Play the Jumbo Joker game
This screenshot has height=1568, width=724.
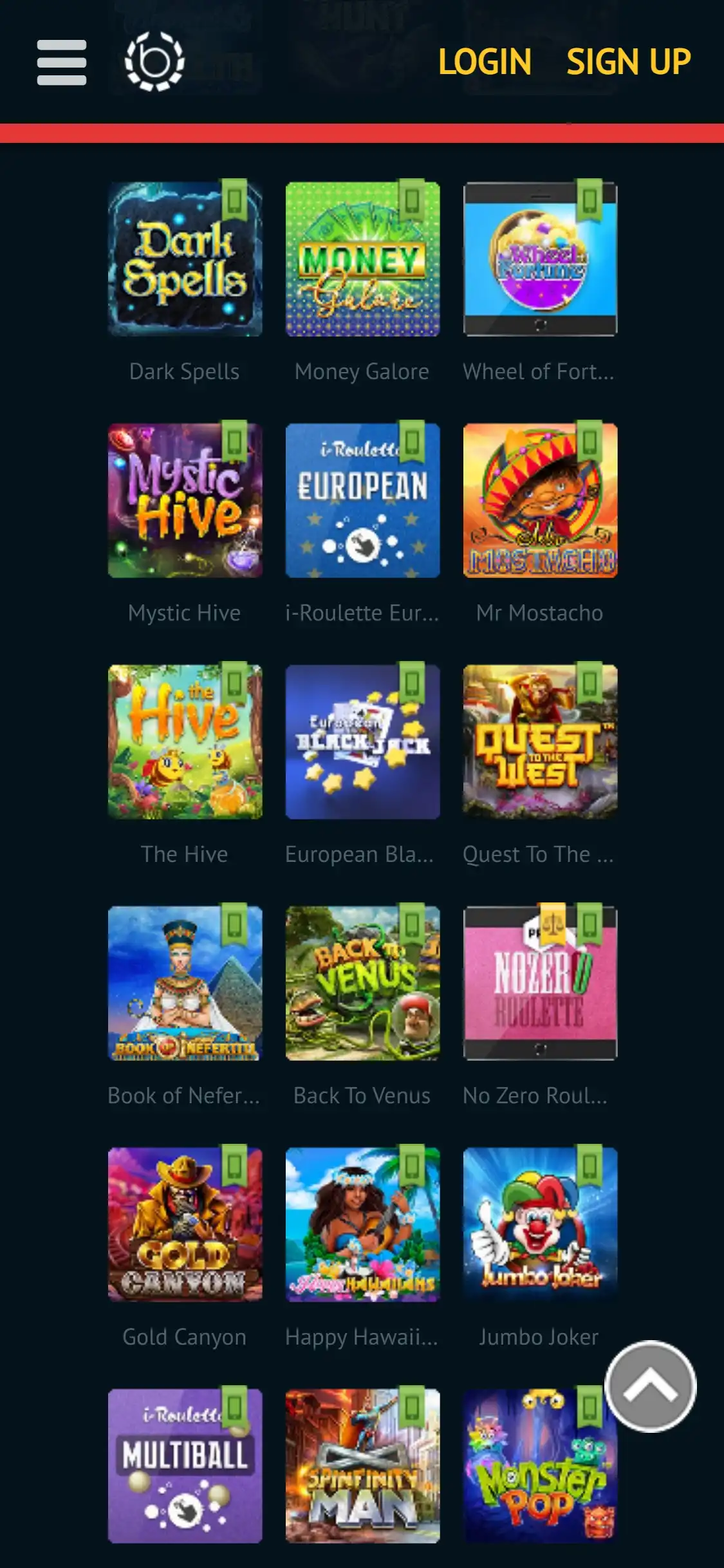coord(540,1224)
